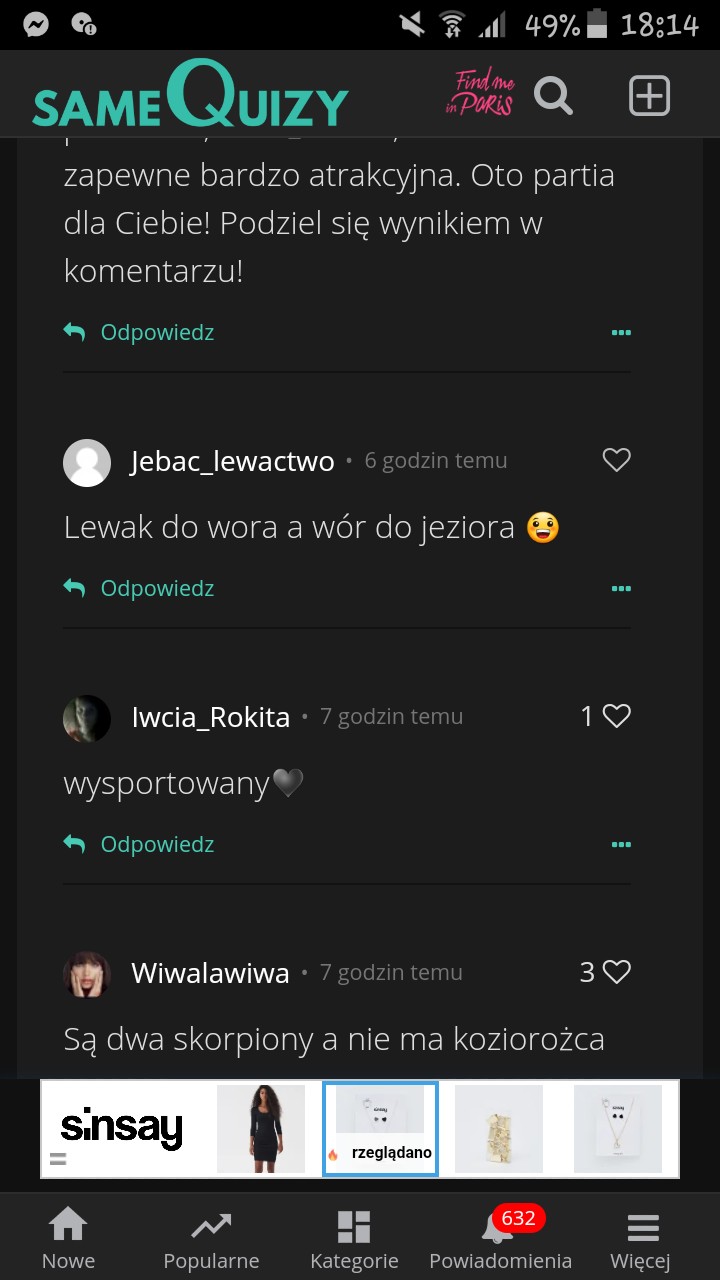Open the Kategorie tab

[x=354, y=1238]
